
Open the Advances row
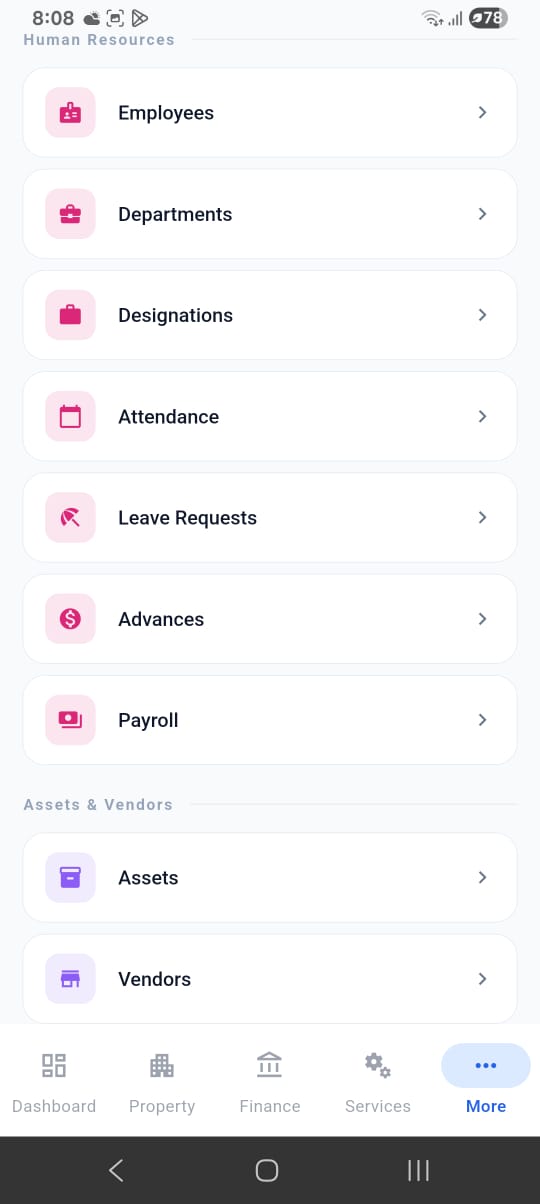pyautogui.click(x=270, y=619)
